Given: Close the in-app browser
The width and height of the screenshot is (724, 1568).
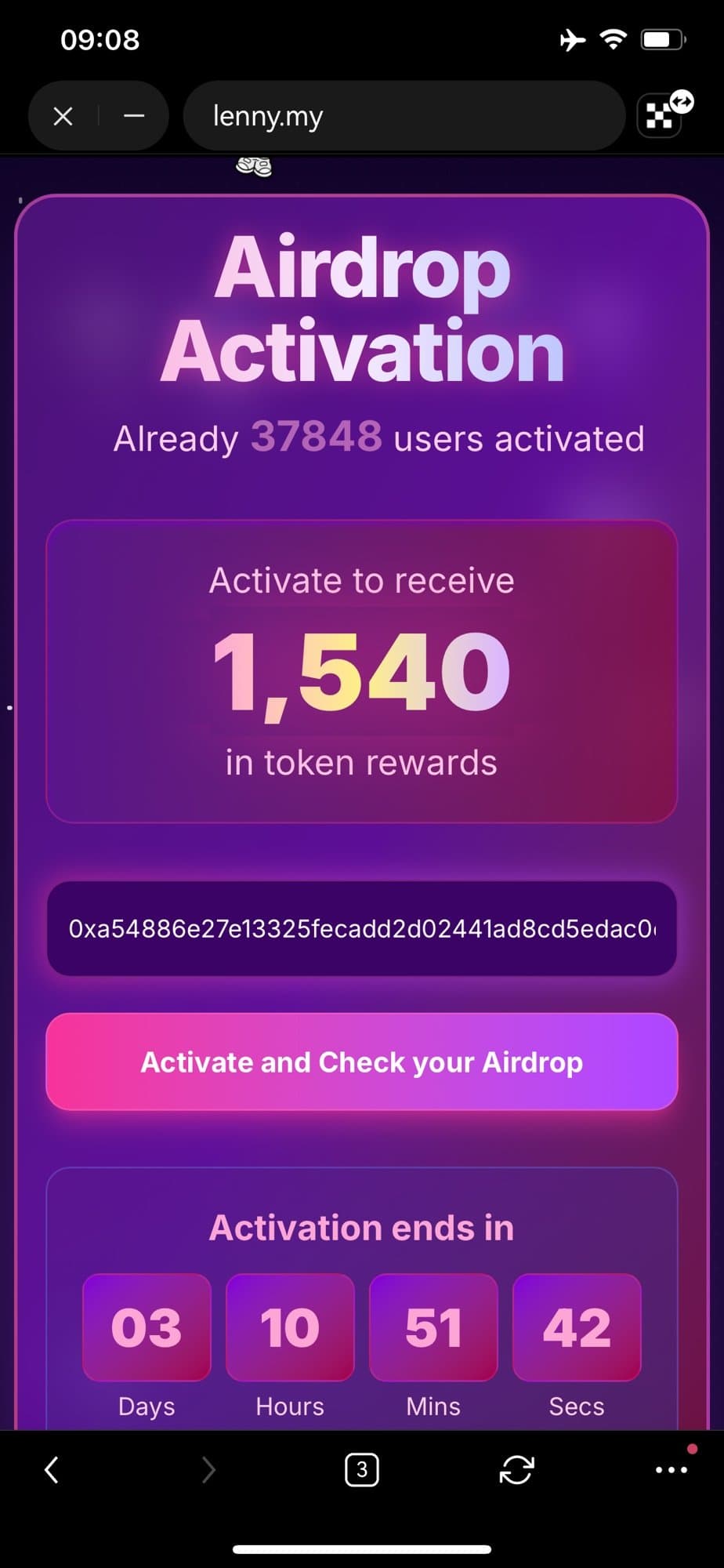Looking at the screenshot, I should (63, 117).
